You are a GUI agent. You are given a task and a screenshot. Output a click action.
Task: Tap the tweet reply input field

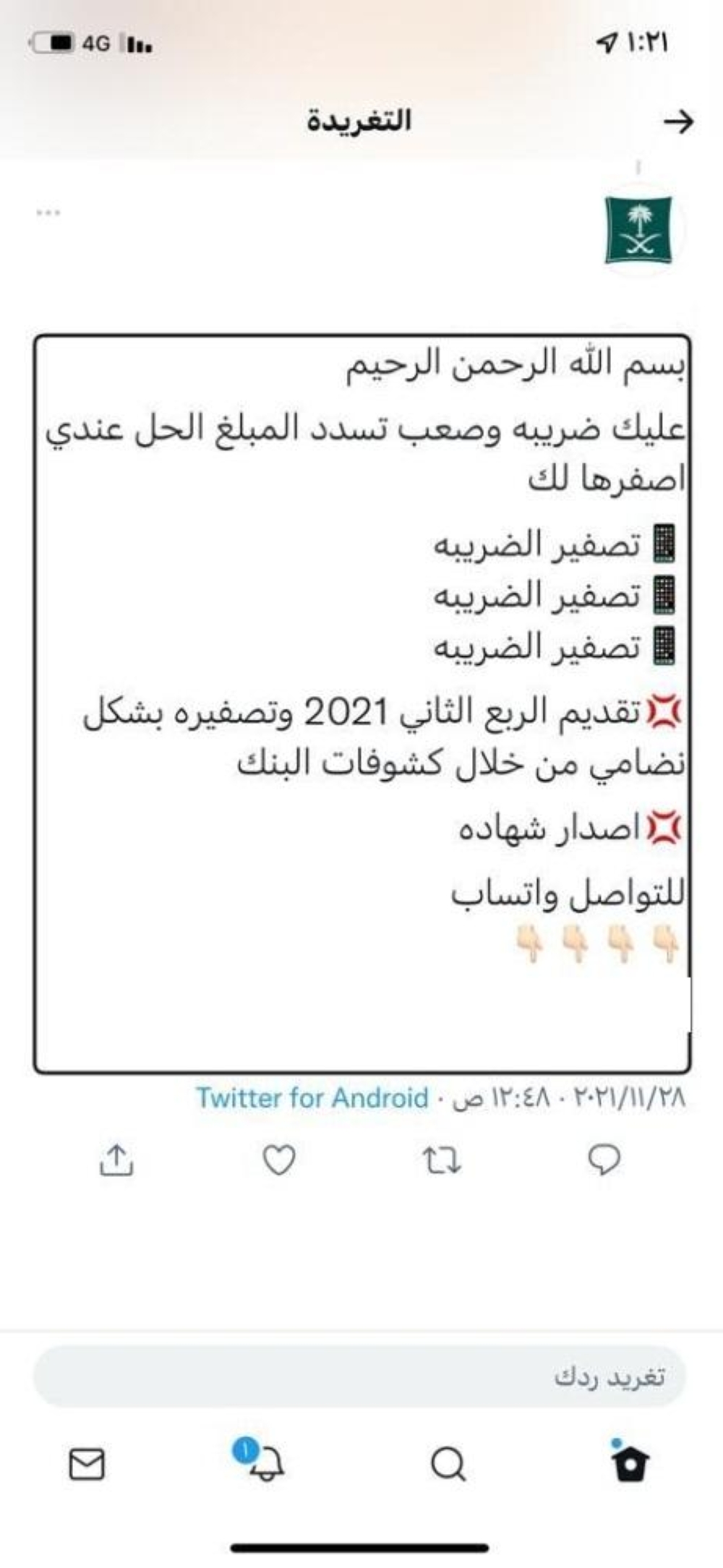tap(359, 1376)
